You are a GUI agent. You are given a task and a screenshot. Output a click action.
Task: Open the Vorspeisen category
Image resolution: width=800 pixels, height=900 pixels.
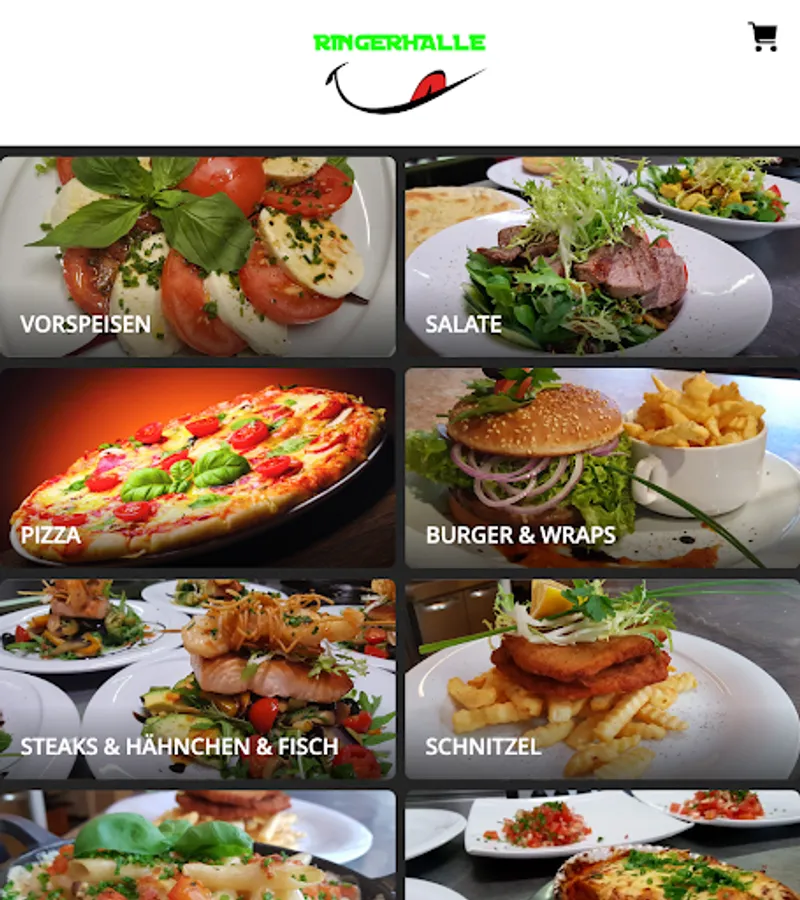click(197, 257)
